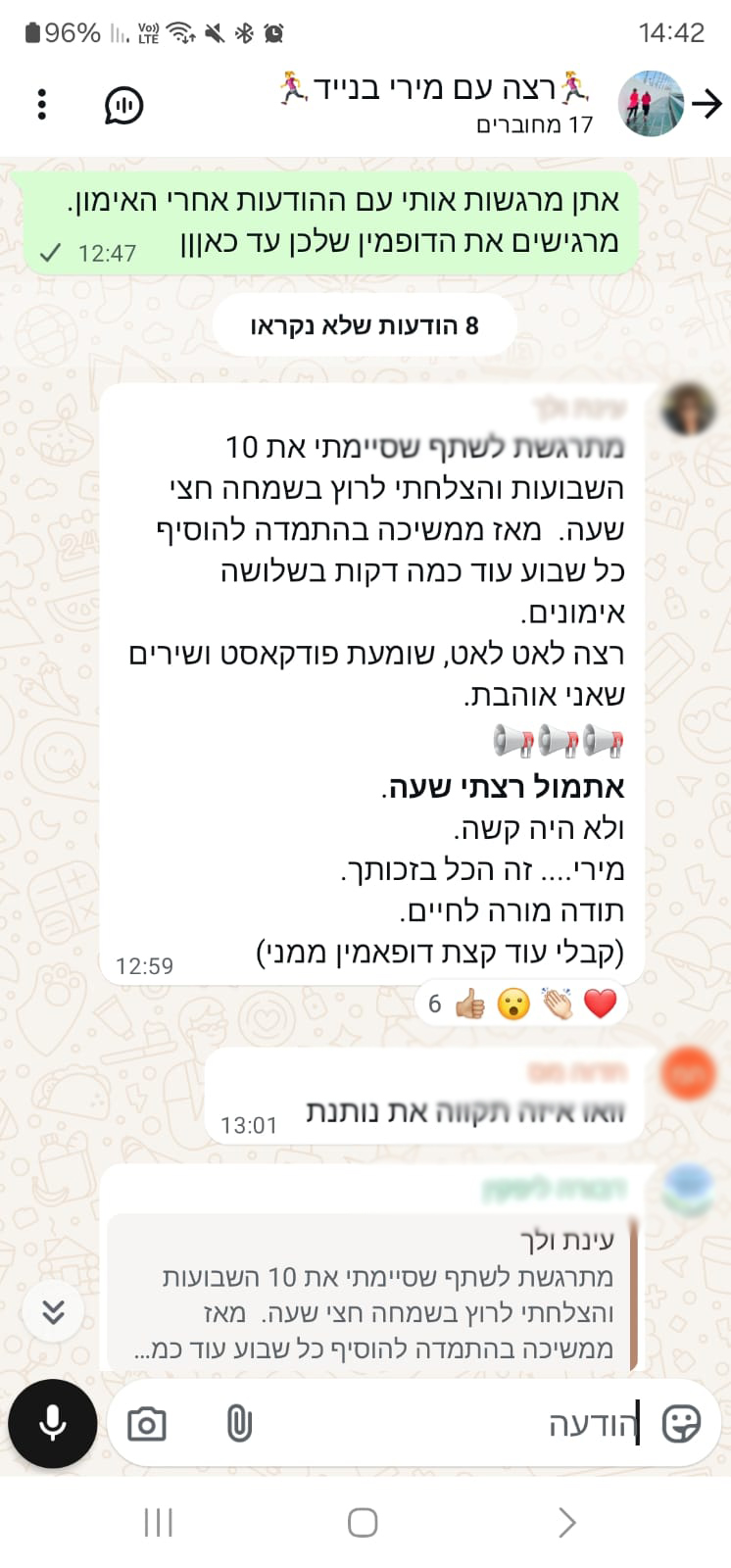The height and width of the screenshot is (1568, 731).
Task: Open the emoji and sticker picker
Action: pyautogui.click(x=681, y=1424)
